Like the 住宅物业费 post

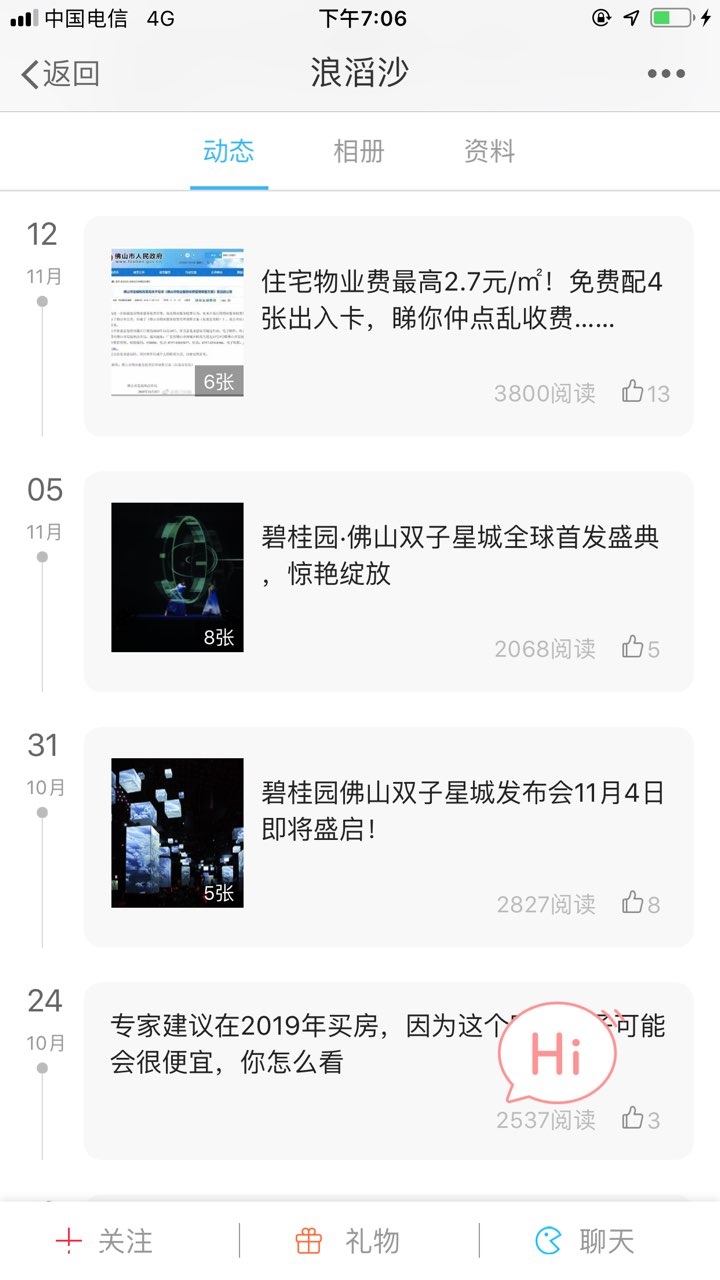[633, 392]
